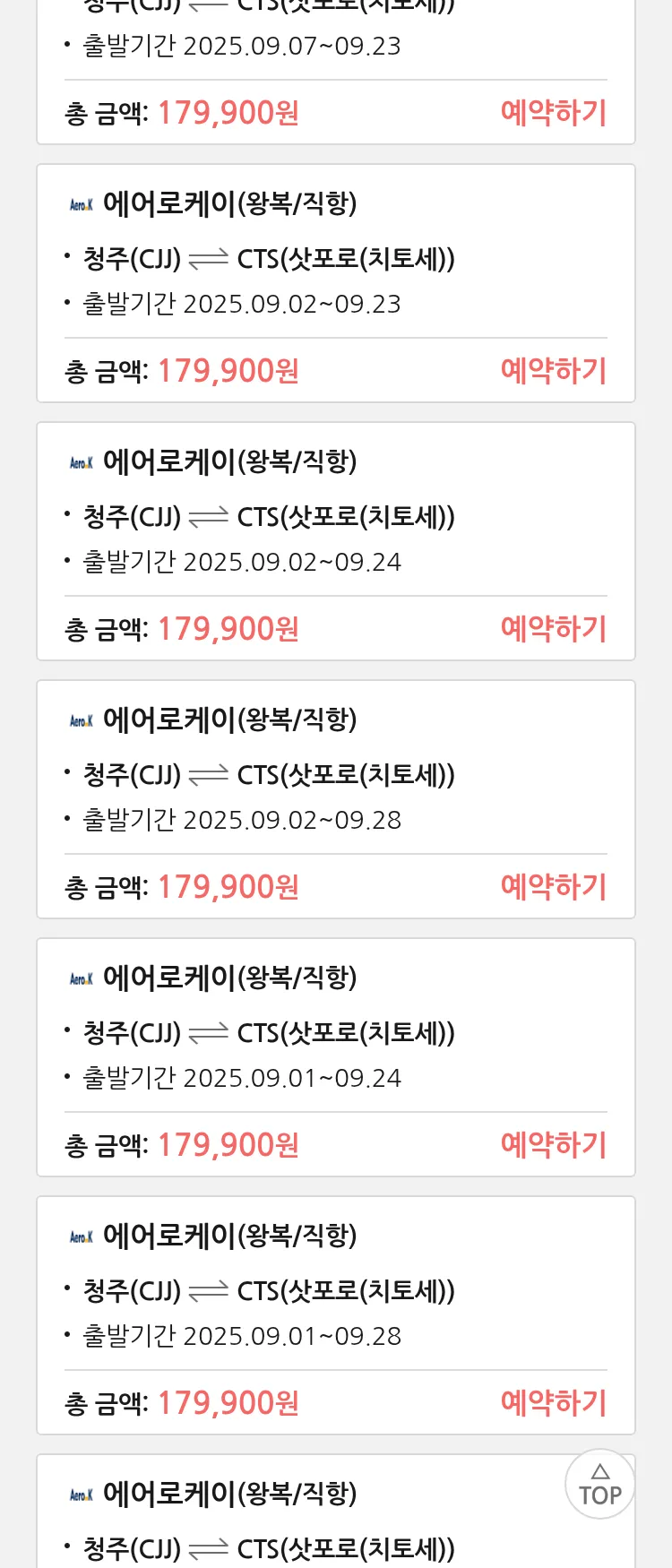Open the Aero K card for 2025.09.02~09.24
The image size is (672, 1568).
click(229, 462)
